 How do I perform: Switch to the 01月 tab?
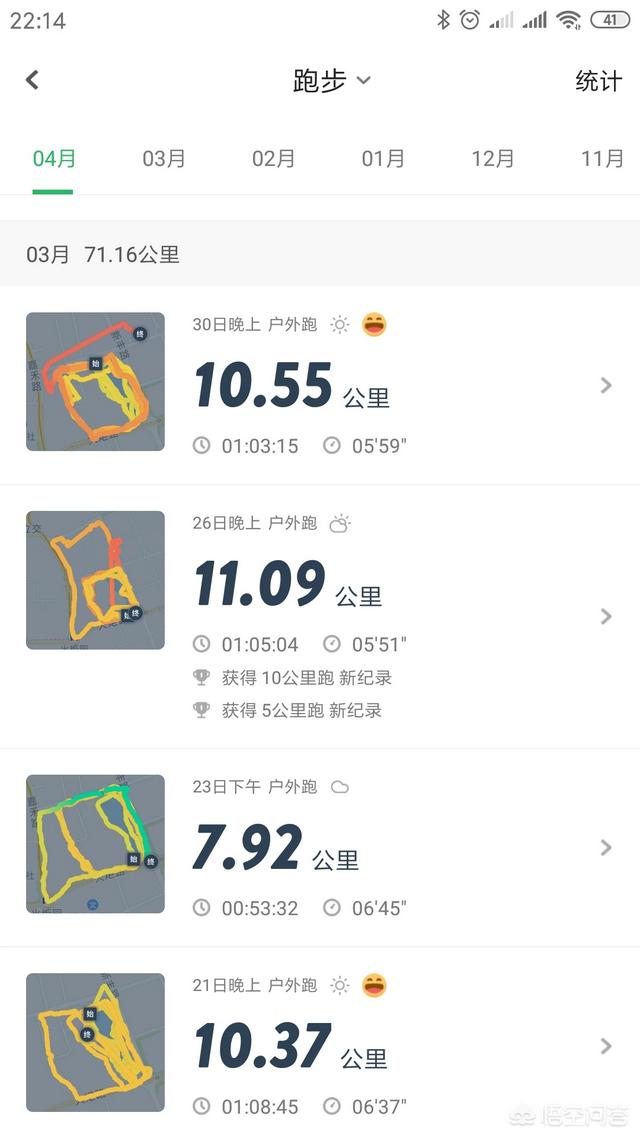pyautogui.click(x=383, y=158)
